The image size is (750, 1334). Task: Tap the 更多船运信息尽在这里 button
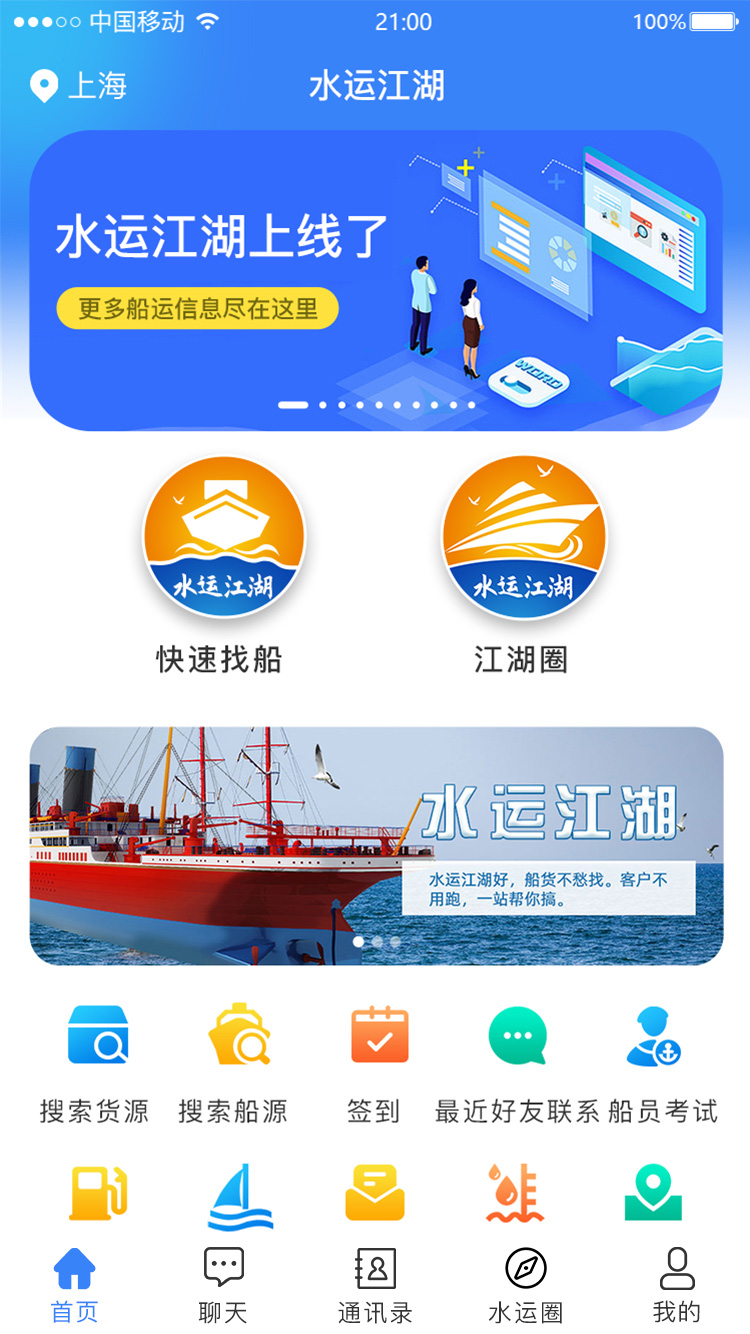coord(197,309)
